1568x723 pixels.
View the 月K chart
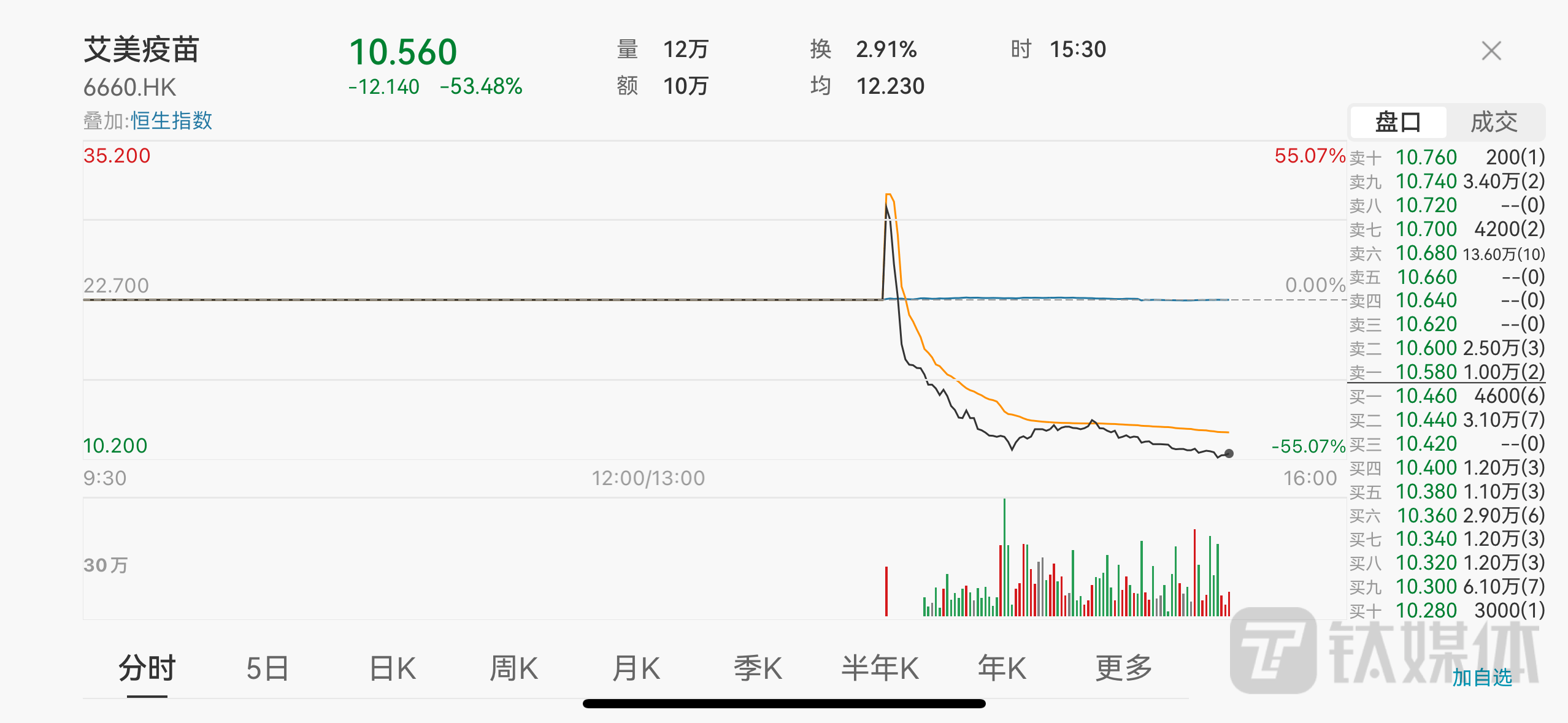(x=636, y=668)
